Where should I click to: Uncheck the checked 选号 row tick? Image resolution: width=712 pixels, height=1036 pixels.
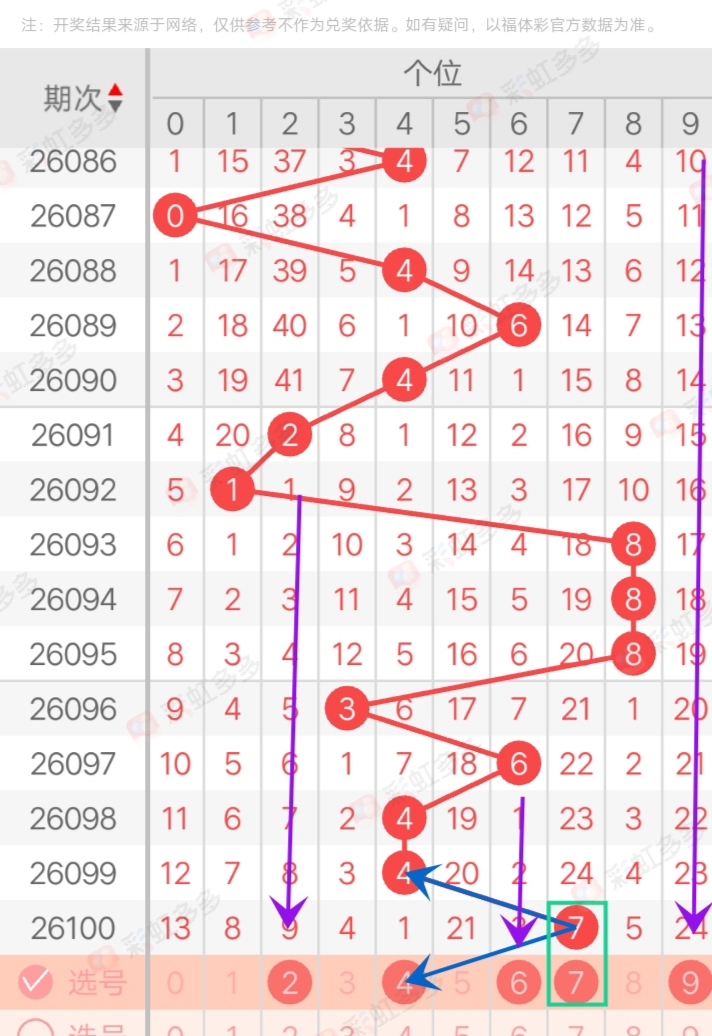(35, 982)
